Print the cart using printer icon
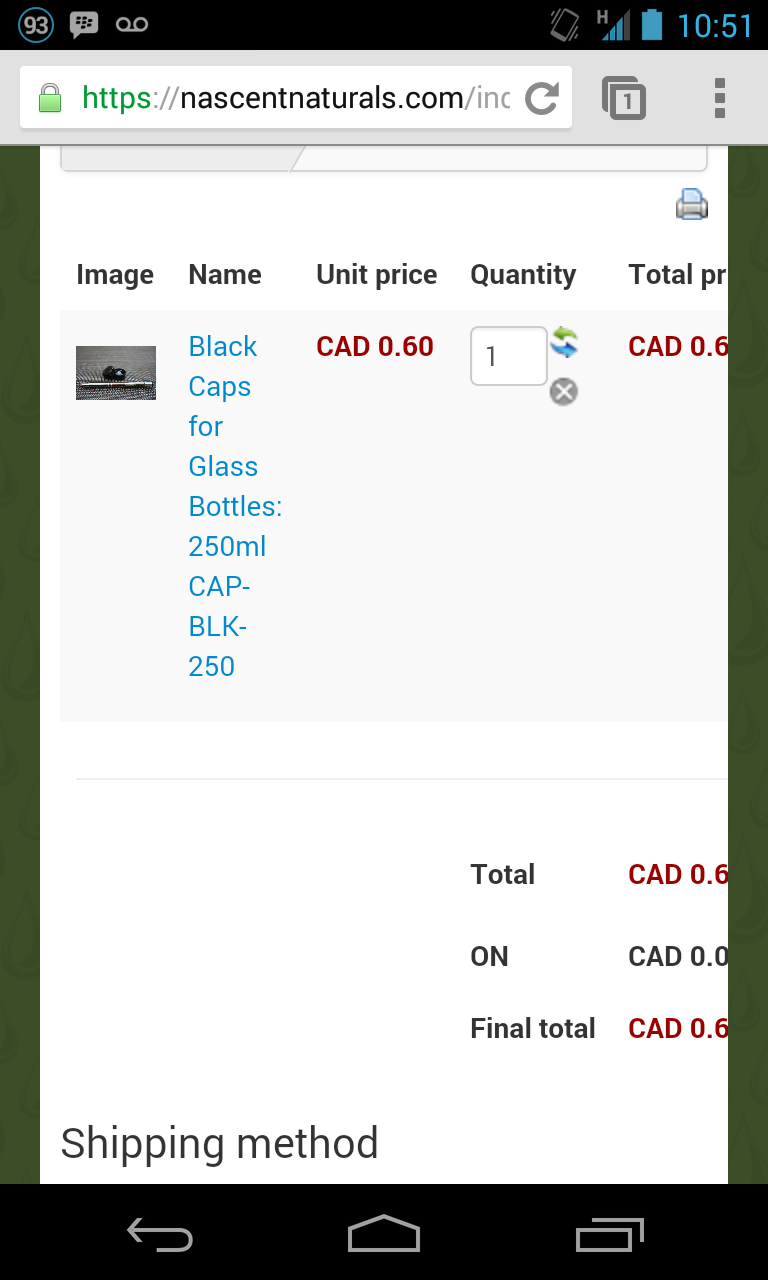Screen dimensions: 768x1280 coord(691,204)
